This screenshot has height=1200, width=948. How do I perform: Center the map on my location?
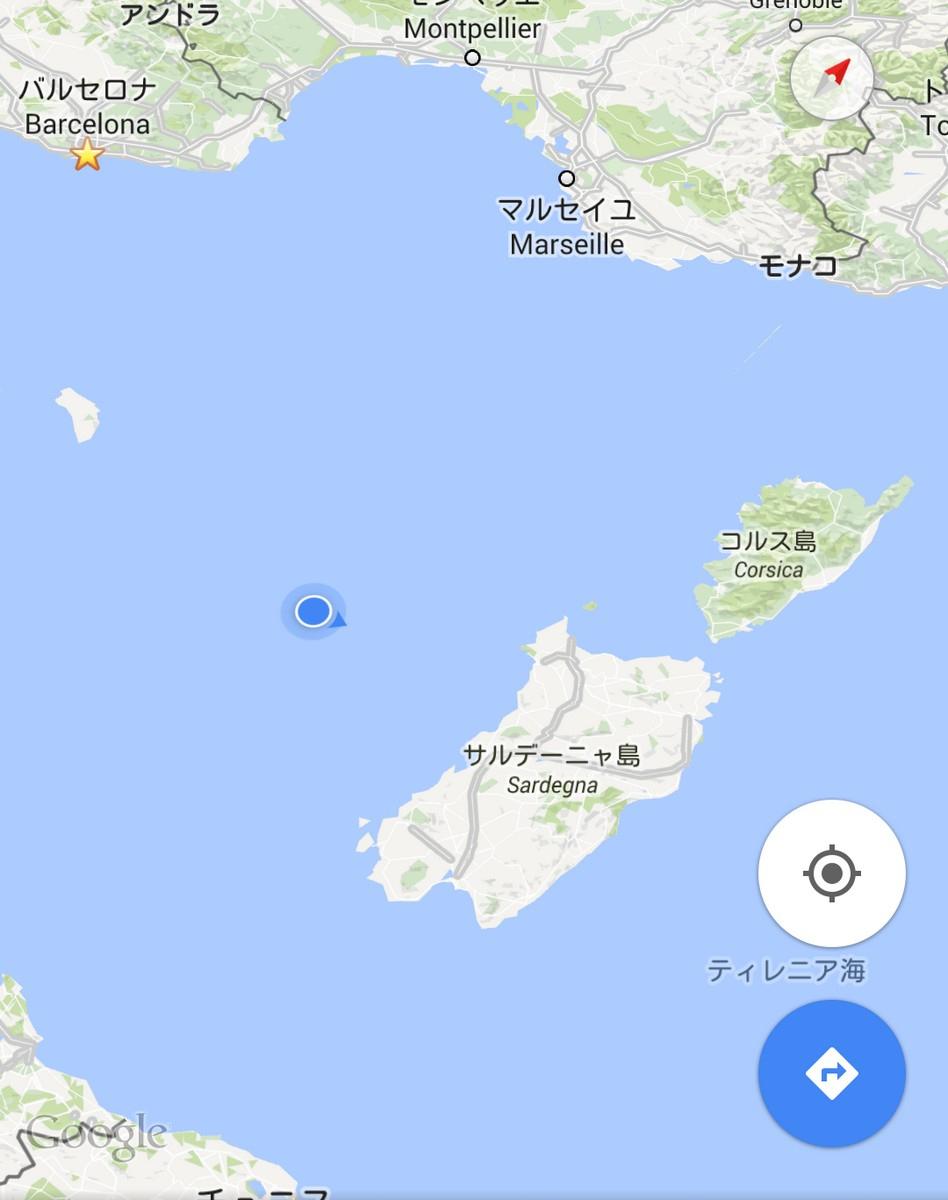click(831, 873)
